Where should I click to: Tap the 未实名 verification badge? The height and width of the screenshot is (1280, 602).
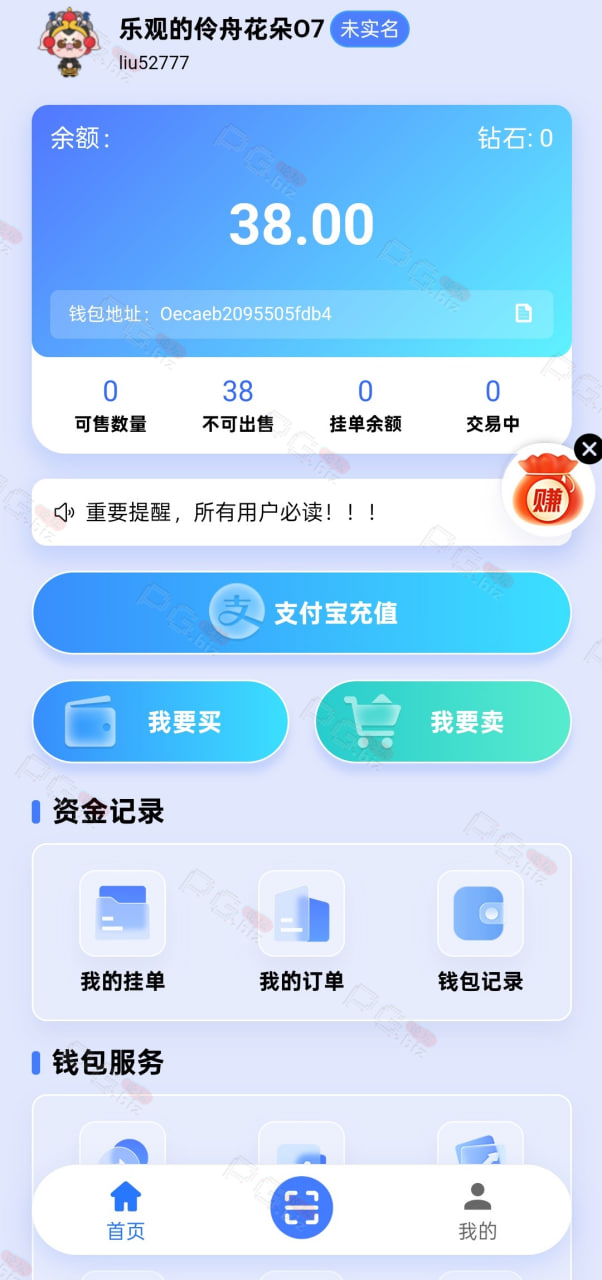click(369, 29)
